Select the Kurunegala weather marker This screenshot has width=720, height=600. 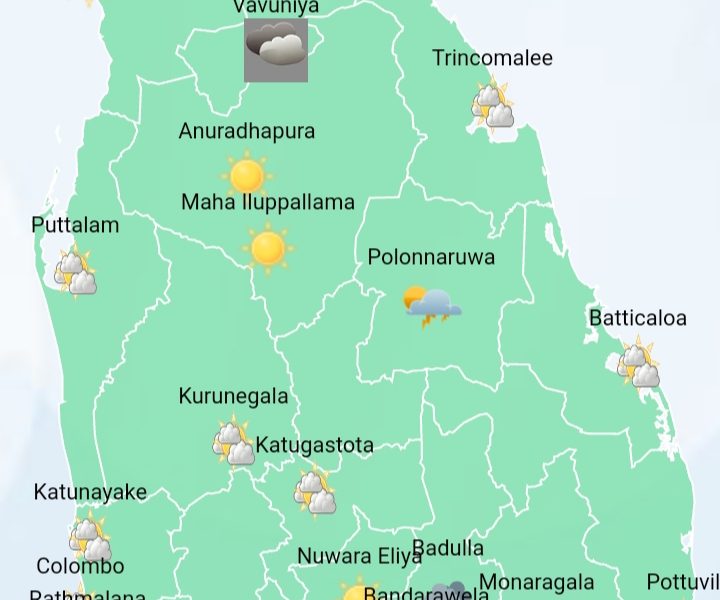tap(233, 442)
